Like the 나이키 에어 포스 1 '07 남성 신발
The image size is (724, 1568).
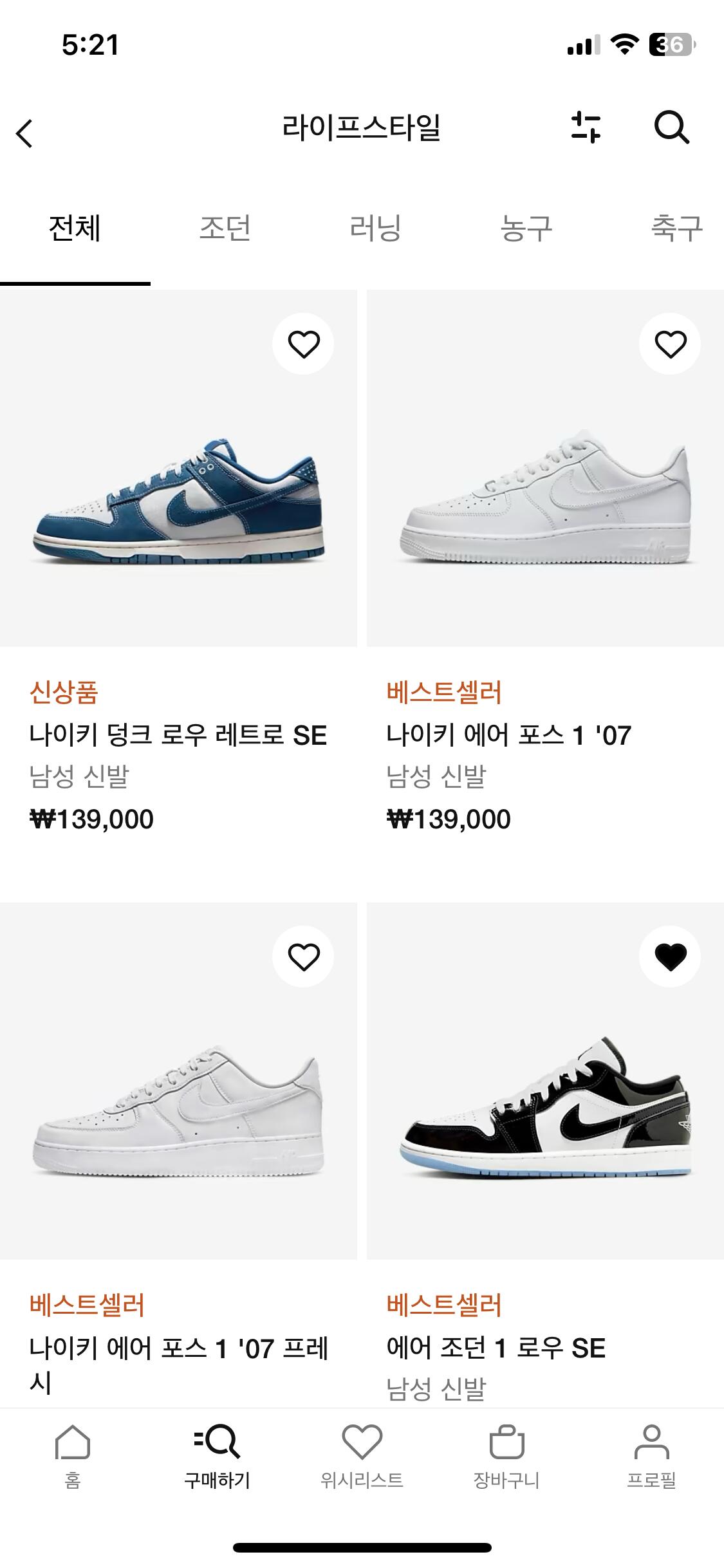(x=670, y=344)
